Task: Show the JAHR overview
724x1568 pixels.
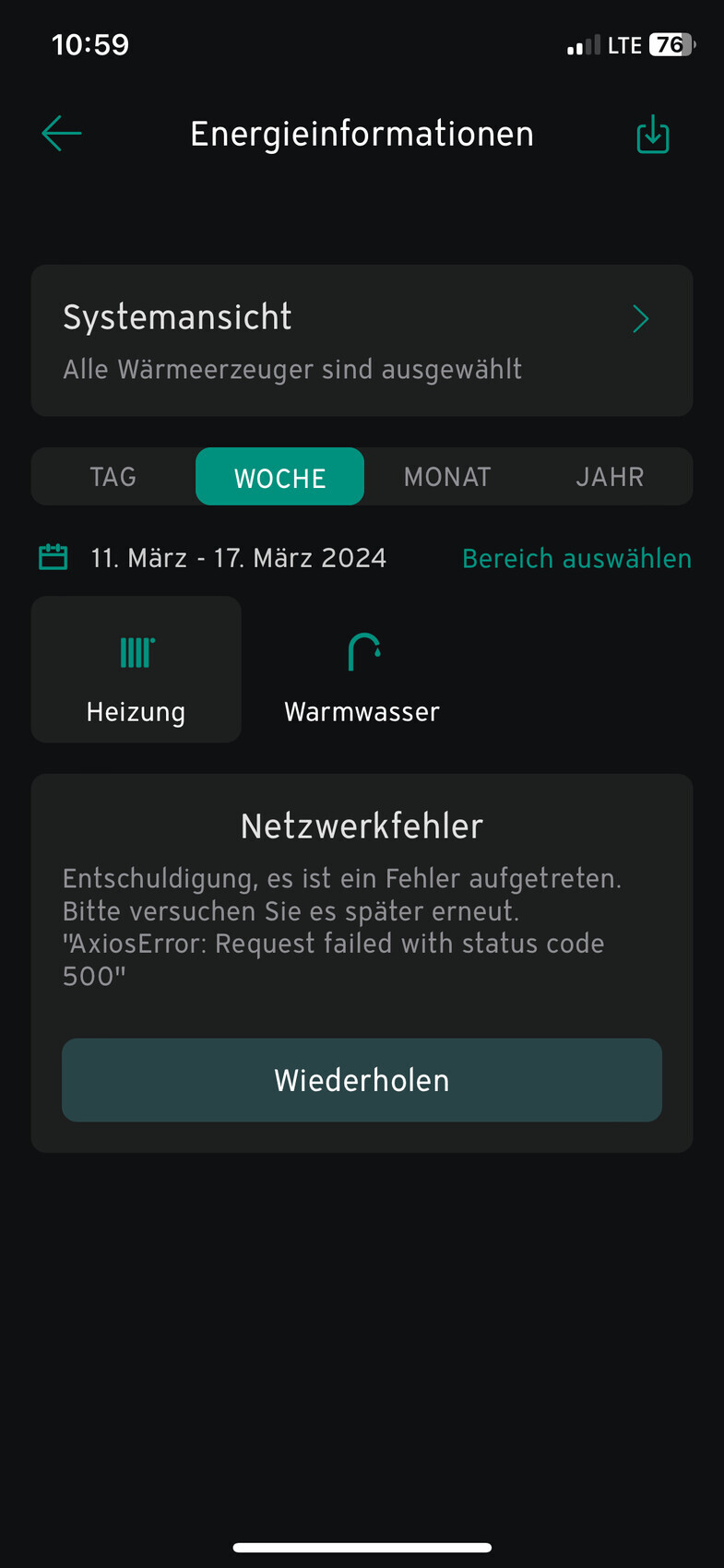Action: click(610, 477)
